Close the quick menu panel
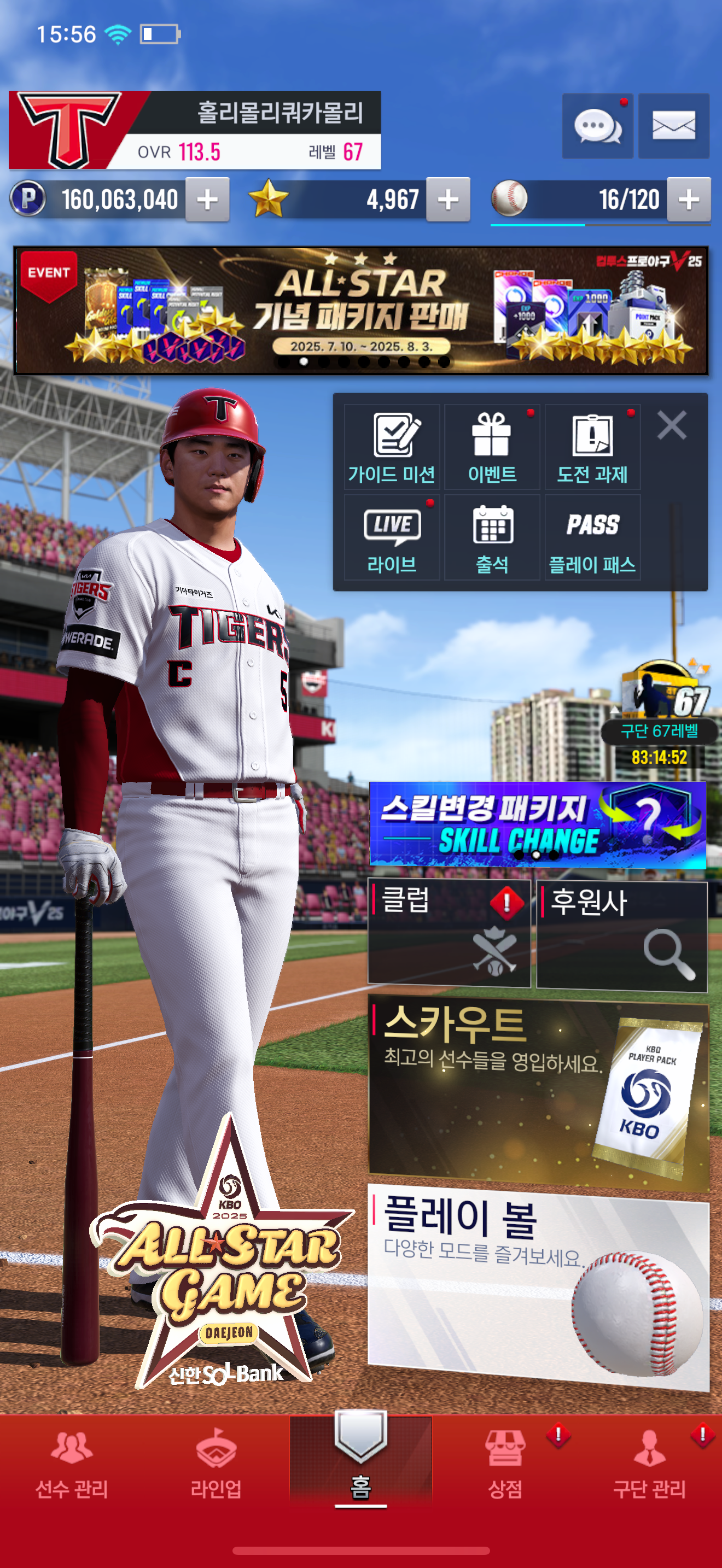Viewport: 722px width, 1568px height. [672, 425]
